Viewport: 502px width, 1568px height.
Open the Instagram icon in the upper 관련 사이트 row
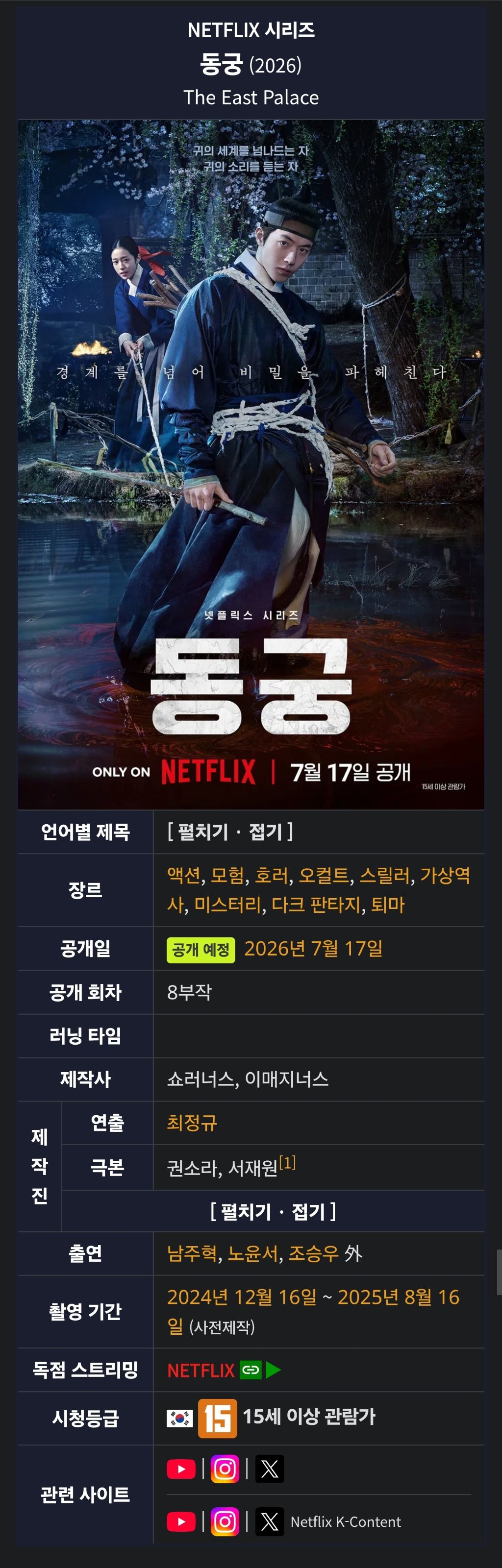coord(225,1470)
